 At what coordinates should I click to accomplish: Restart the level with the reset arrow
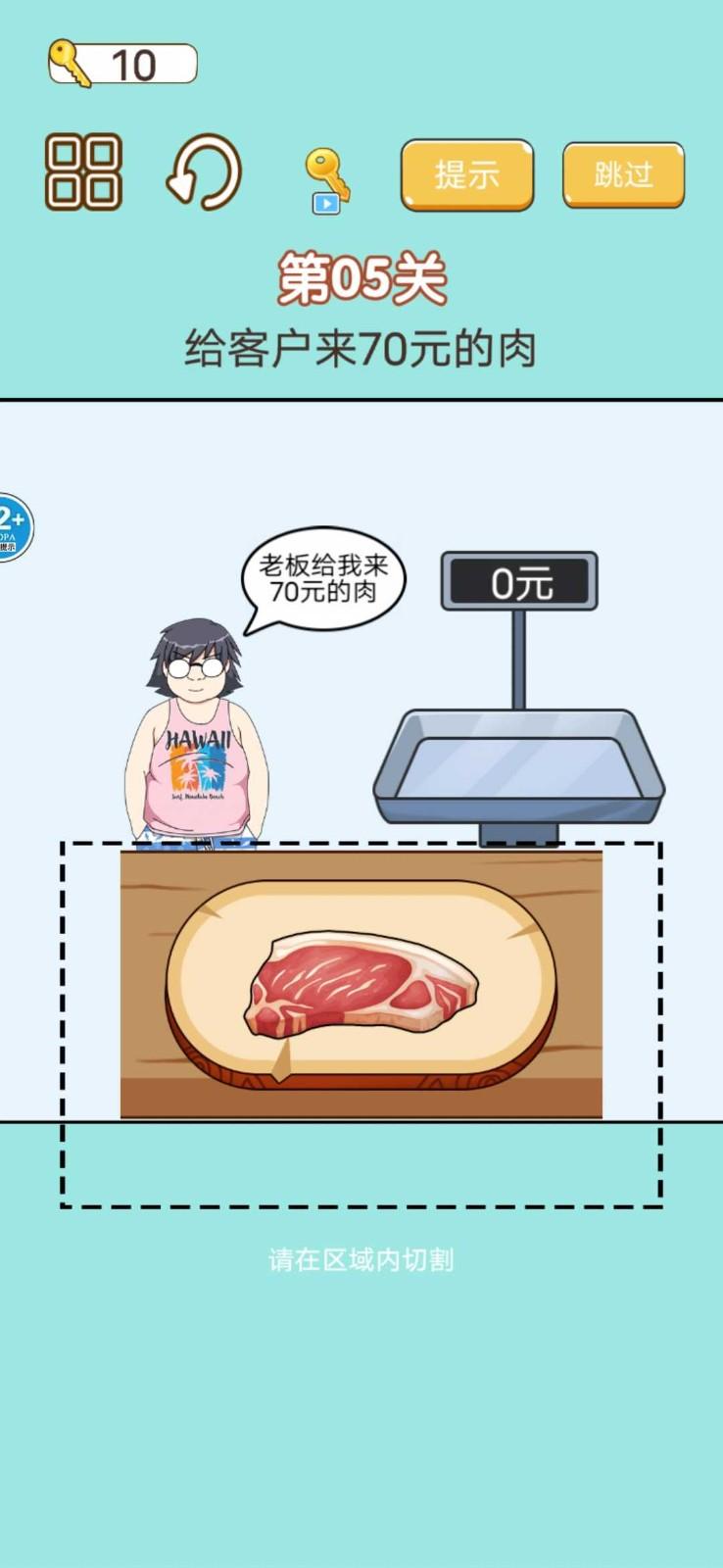click(x=204, y=172)
